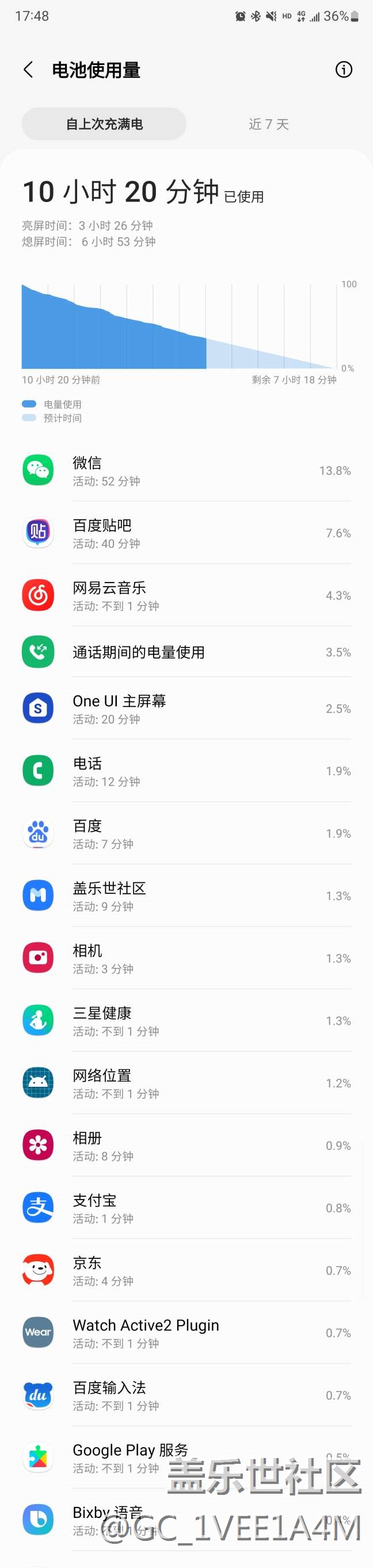373x1568 pixels.
Task: Open the 相机 battery row
Action: click(186, 958)
